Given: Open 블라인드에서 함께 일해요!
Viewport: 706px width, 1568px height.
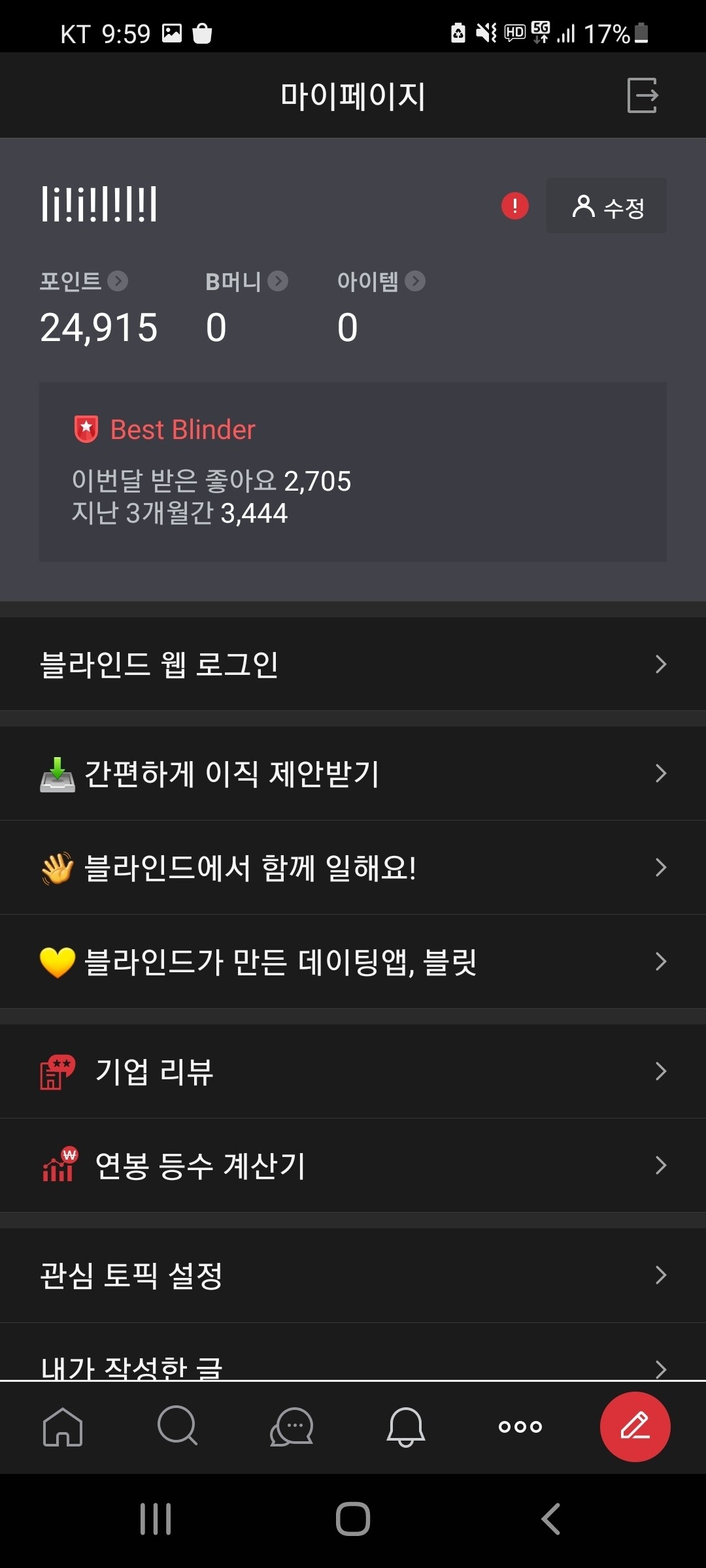Looking at the screenshot, I should pyautogui.click(x=353, y=868).
